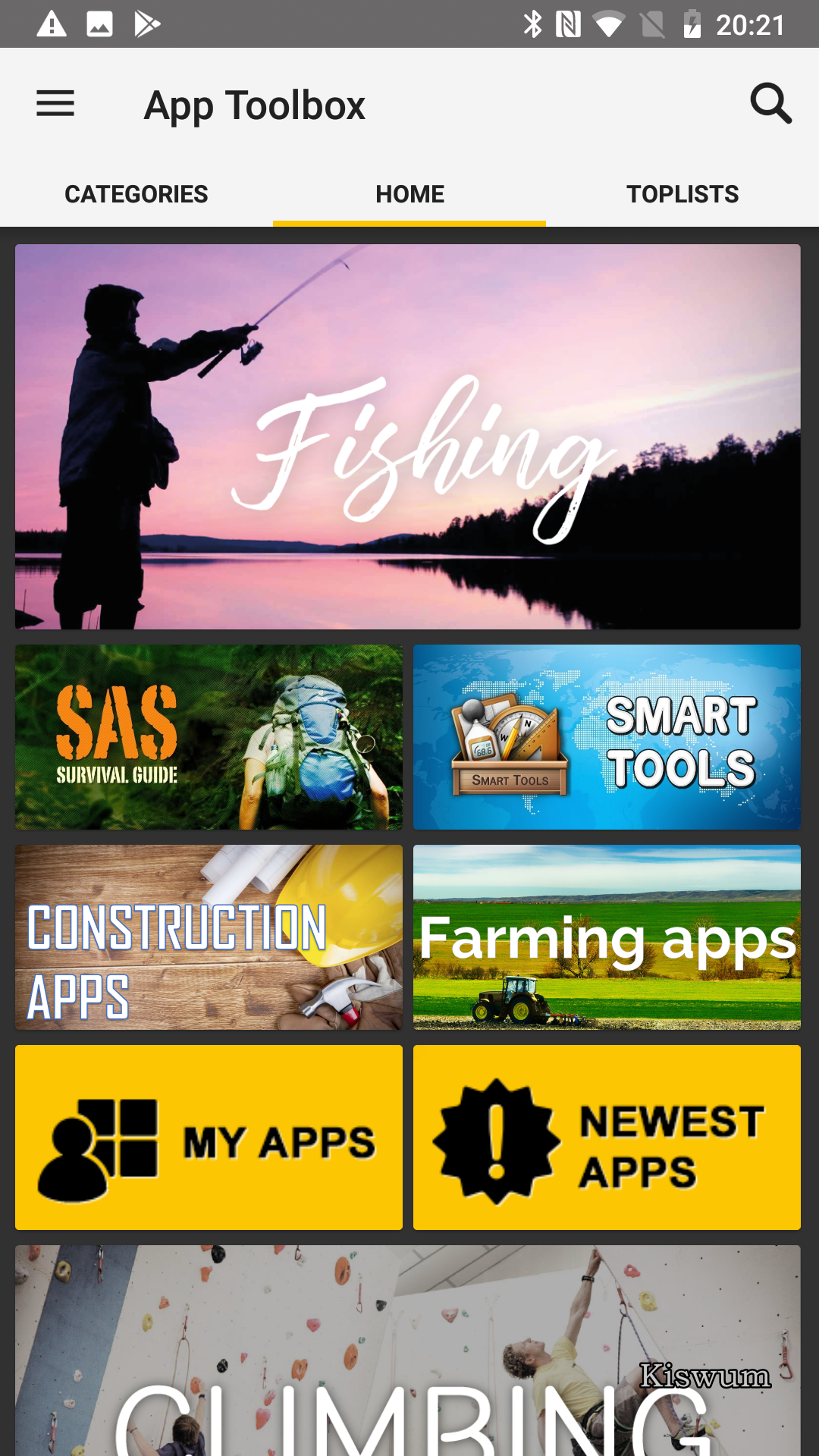
Task: Open the search icon
Action: click(x=770, y=104)
